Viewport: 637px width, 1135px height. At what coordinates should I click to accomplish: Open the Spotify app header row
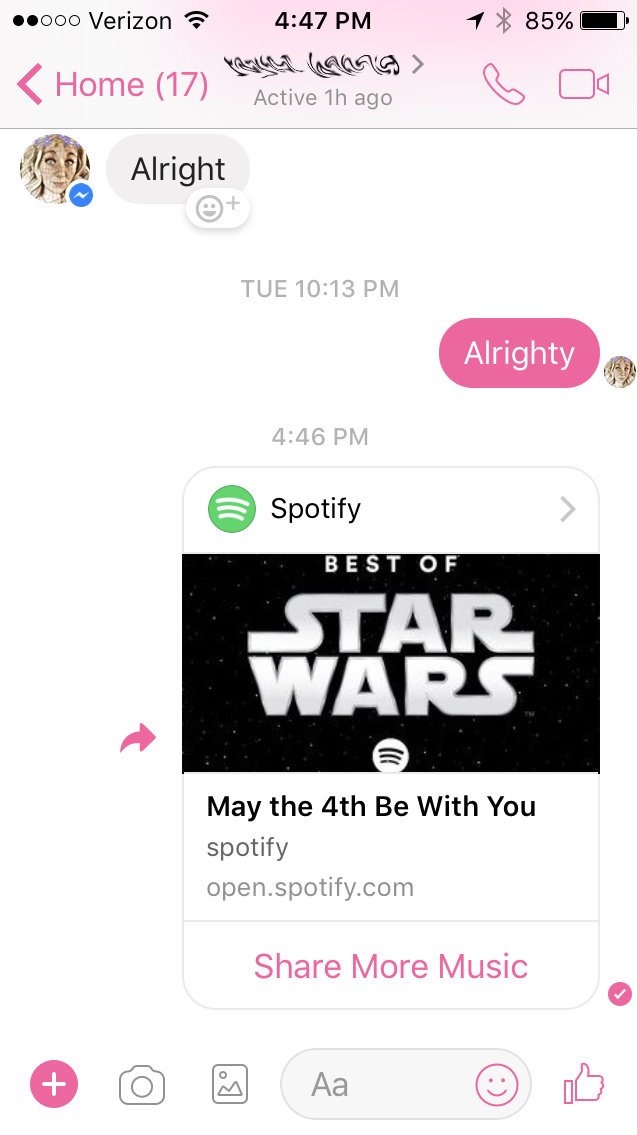[391, 510]
